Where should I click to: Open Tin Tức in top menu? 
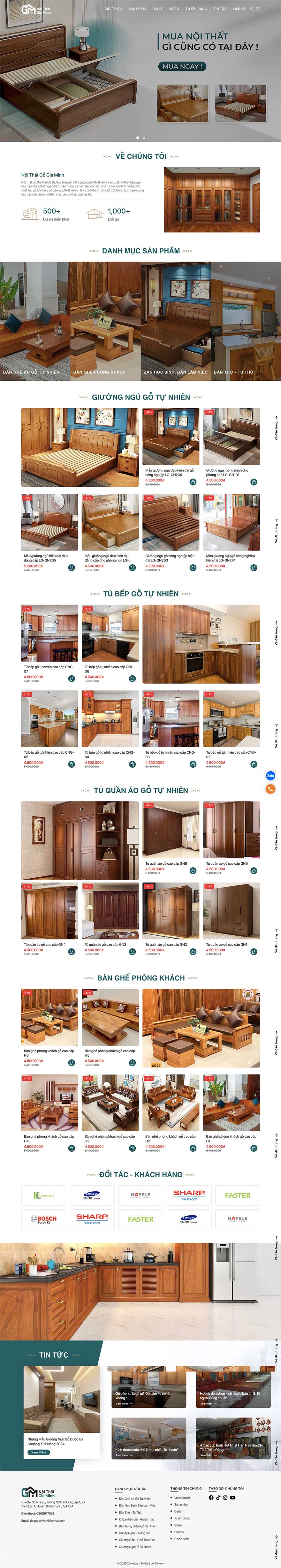pyautogui.click(x=220, y=9)
